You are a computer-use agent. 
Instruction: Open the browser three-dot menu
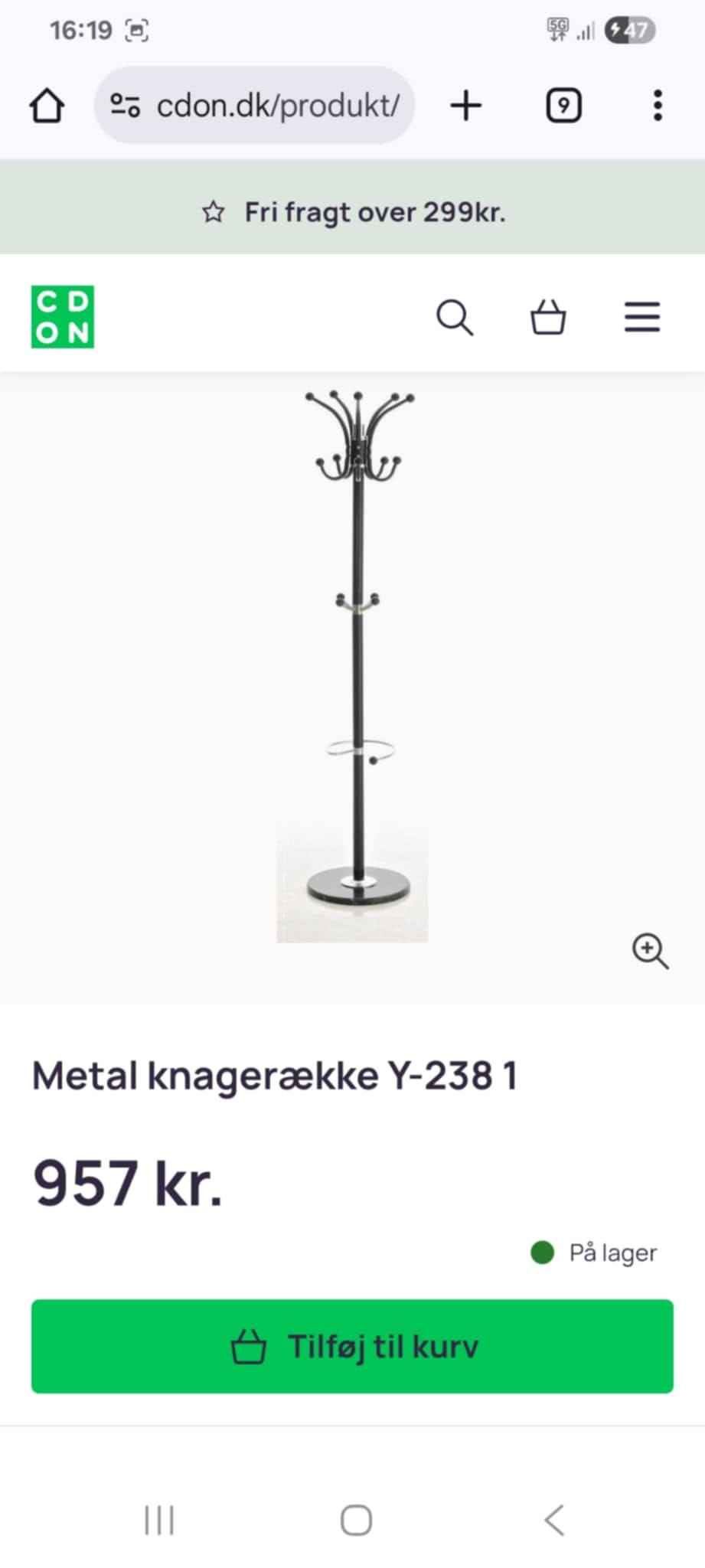pyautogui.click(x=657, y=105)
